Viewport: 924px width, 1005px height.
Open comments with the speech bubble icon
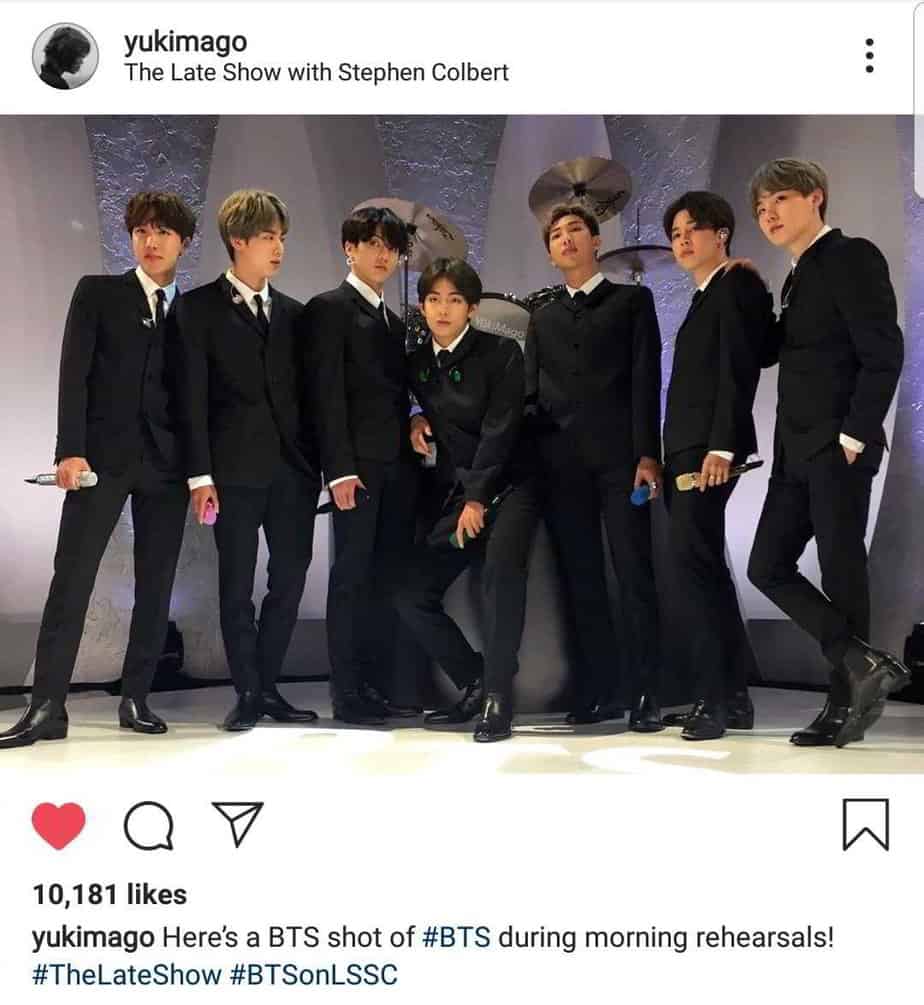click(x=149, y=825)
